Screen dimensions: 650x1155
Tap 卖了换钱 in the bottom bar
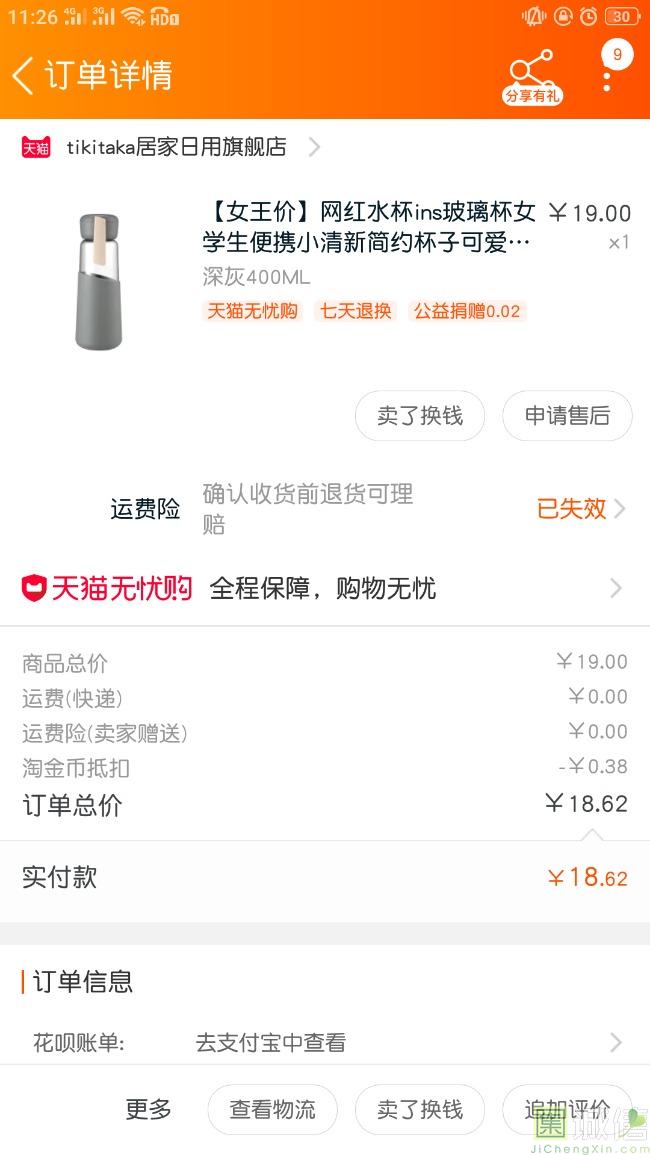pos(420,1109)
